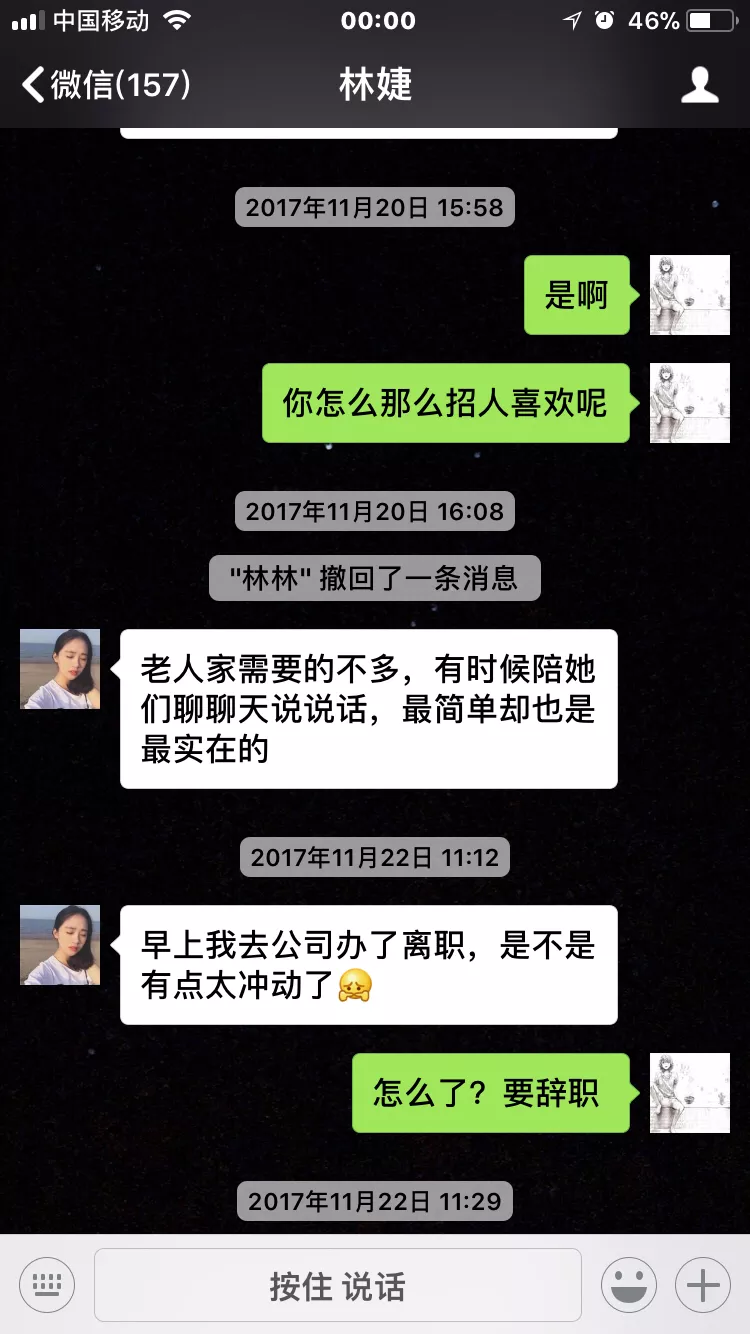This screenshot has height=1334, width=750.
Task: Tap my avatar beside 怎么了？要辞职
Action: coord(690,1093)
